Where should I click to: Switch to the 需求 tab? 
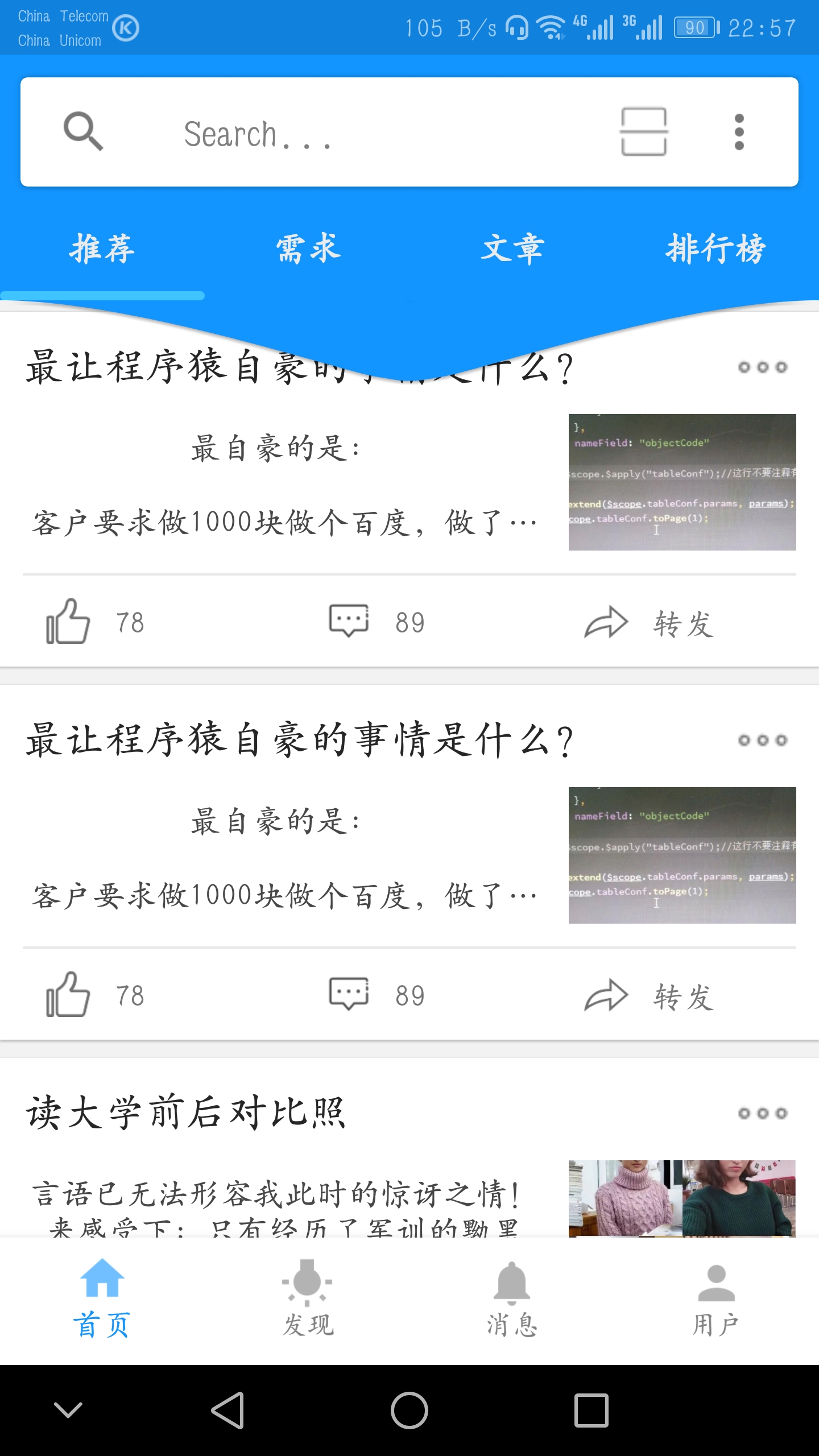(307, 249)
